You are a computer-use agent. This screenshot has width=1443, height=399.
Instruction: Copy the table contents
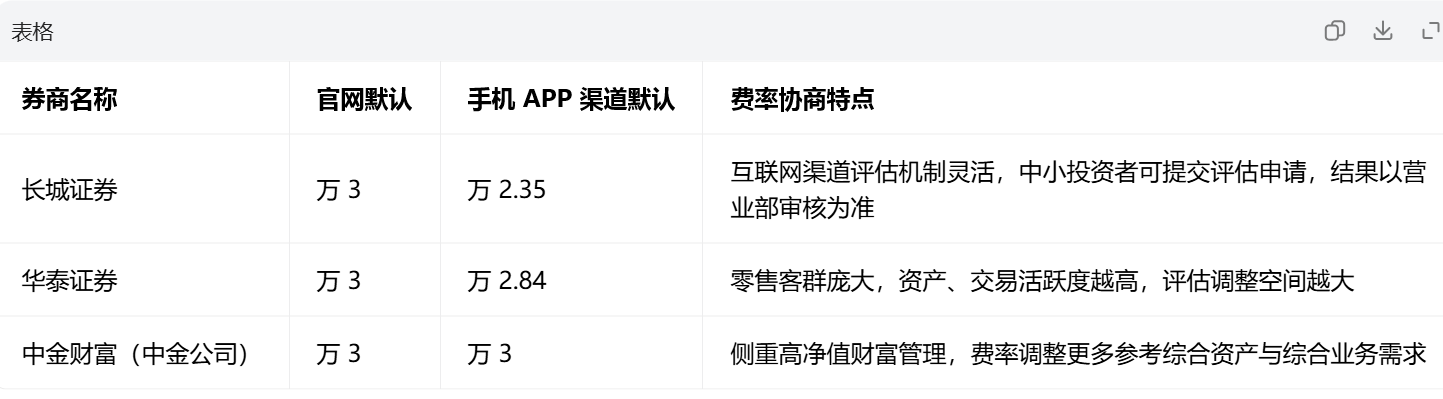[x=1334, y=31]
